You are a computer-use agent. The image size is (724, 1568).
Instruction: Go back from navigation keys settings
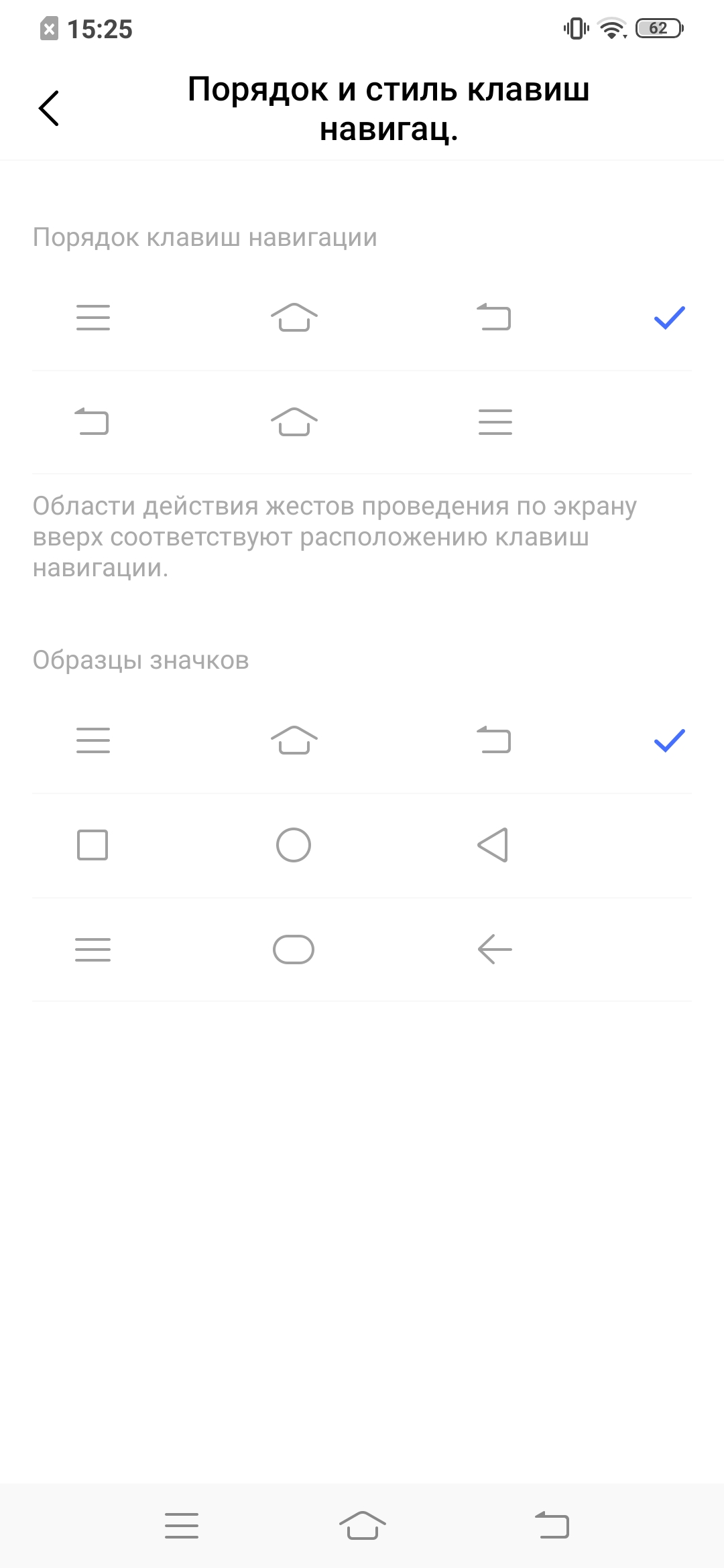tap(49, 108)
